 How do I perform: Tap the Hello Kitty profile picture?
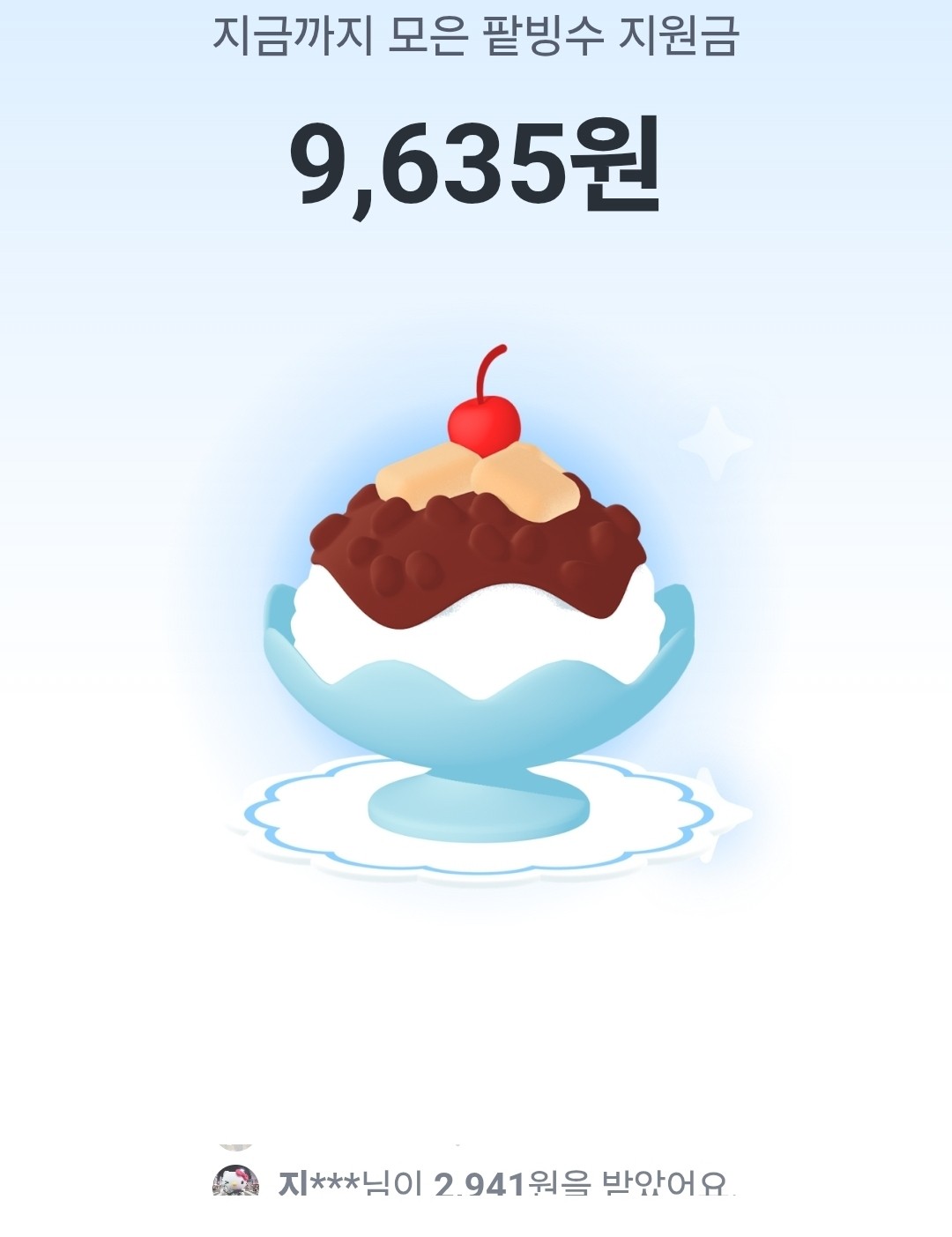(x=234, y=1181)
